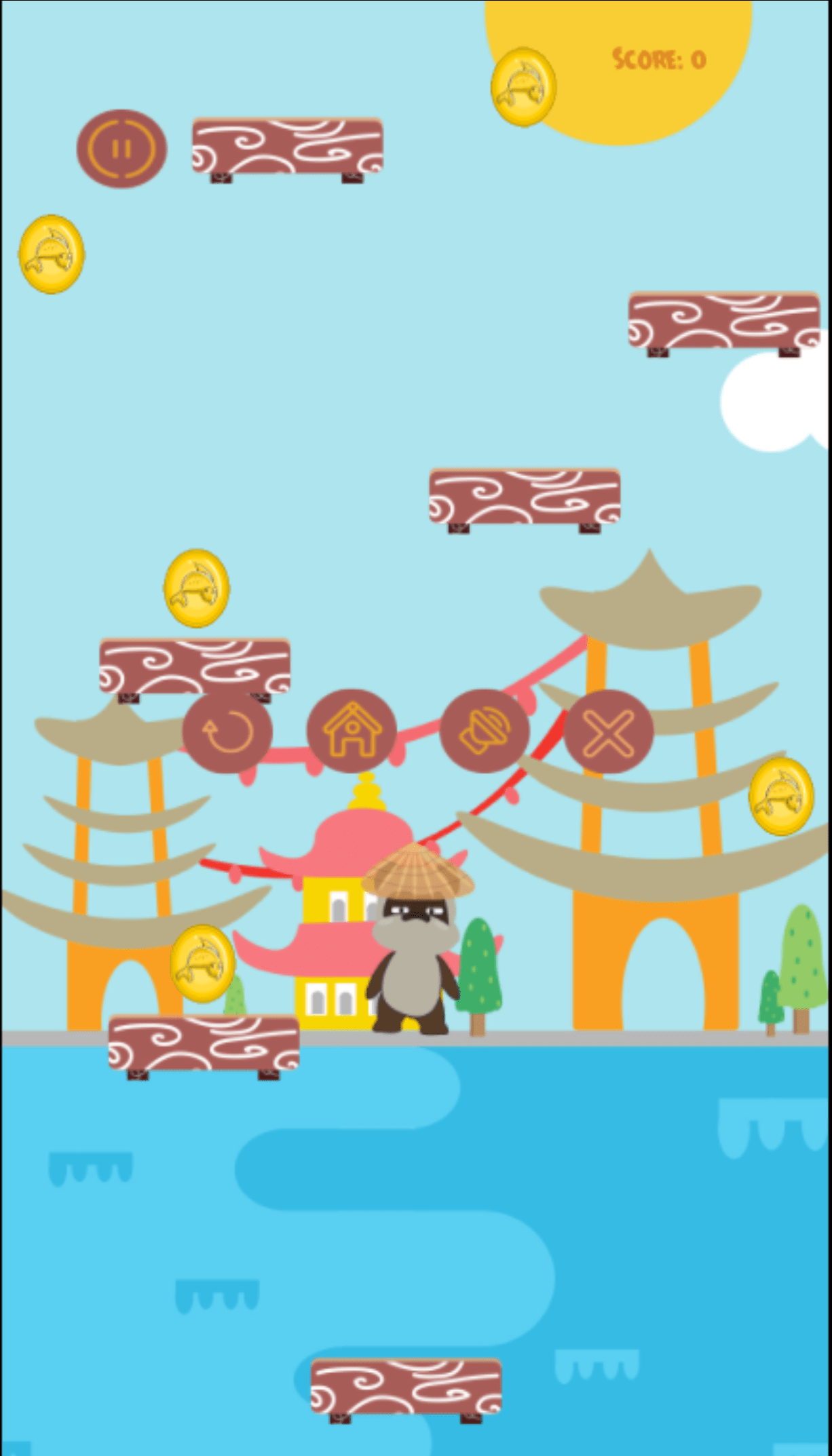Close the pause menu with the X
This screenshot has height=1456, width=832.
click(609, 731)
